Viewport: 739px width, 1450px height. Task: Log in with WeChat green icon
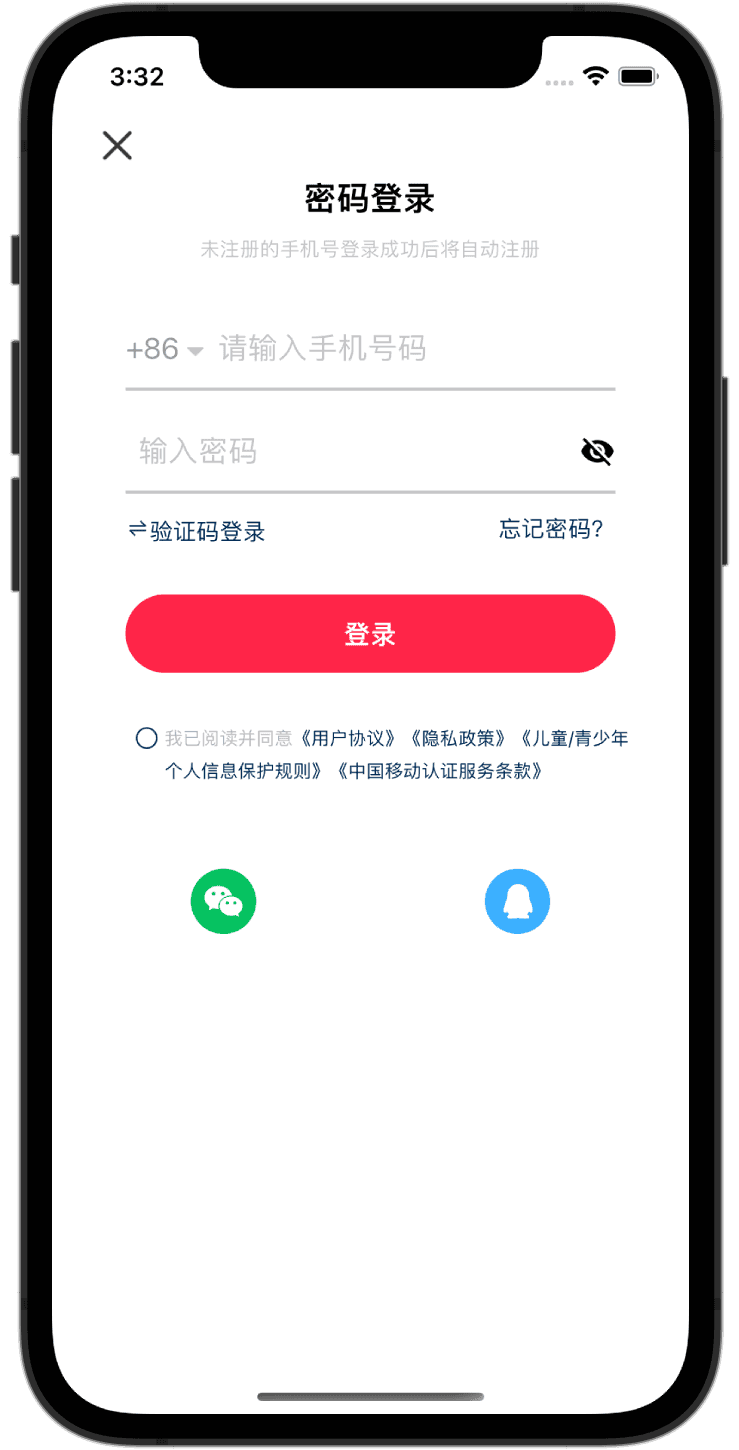click(224, 902)
